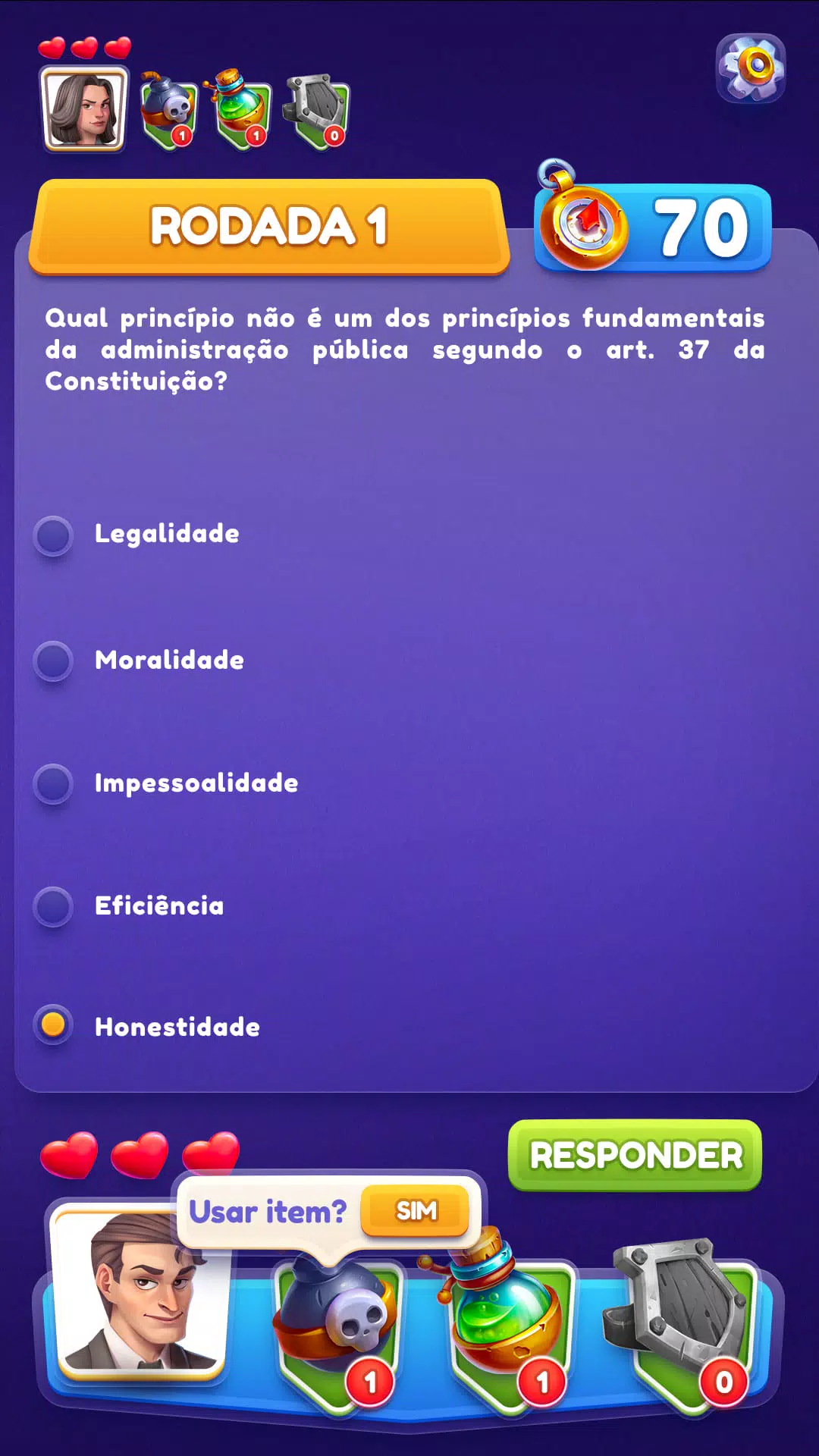The height and width of the screenshot is (1456, 819).
Task: Open the settings gear icon
Action: tap(751, 67)
